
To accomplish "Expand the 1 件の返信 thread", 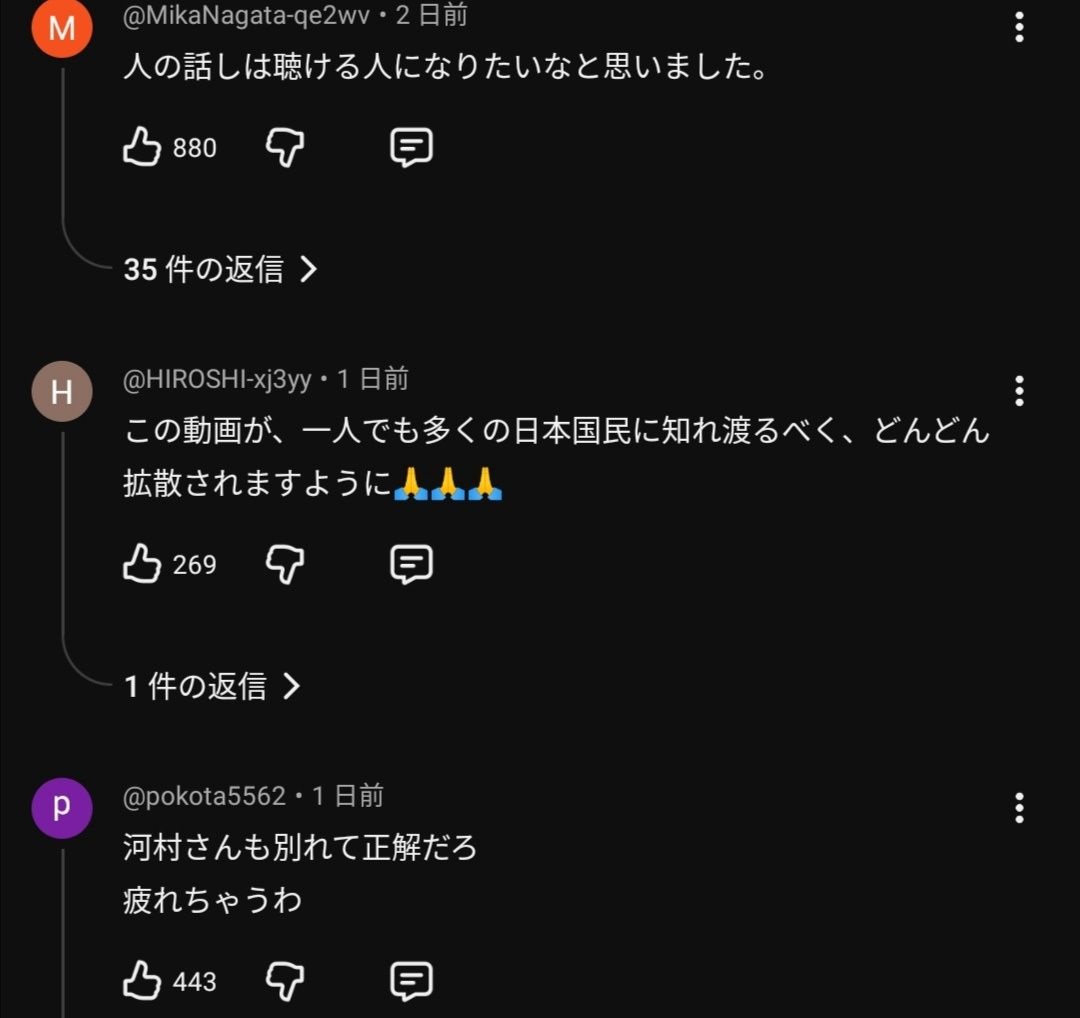I will click(x=212, y=686).
